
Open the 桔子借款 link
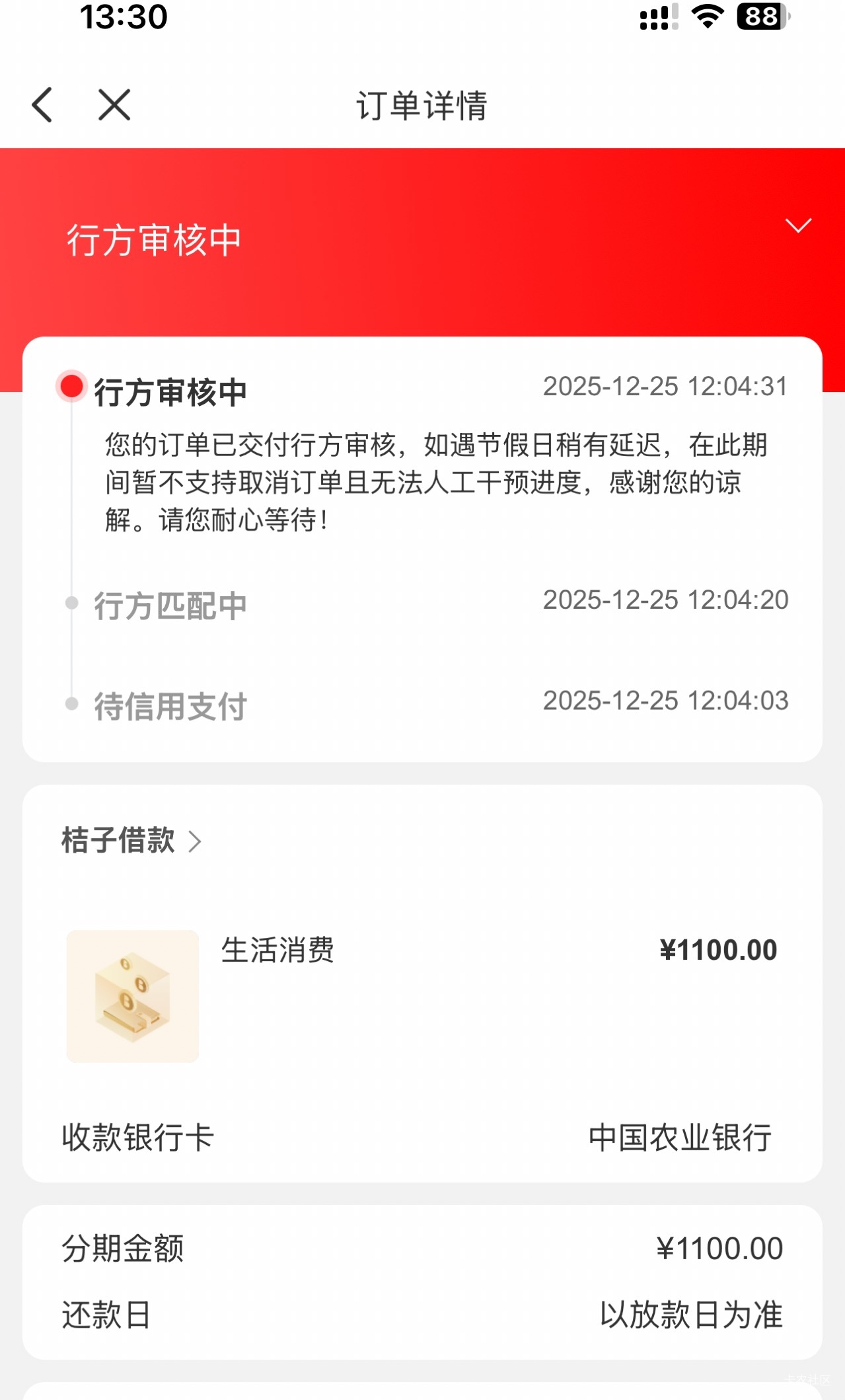[x=131, y=841]
